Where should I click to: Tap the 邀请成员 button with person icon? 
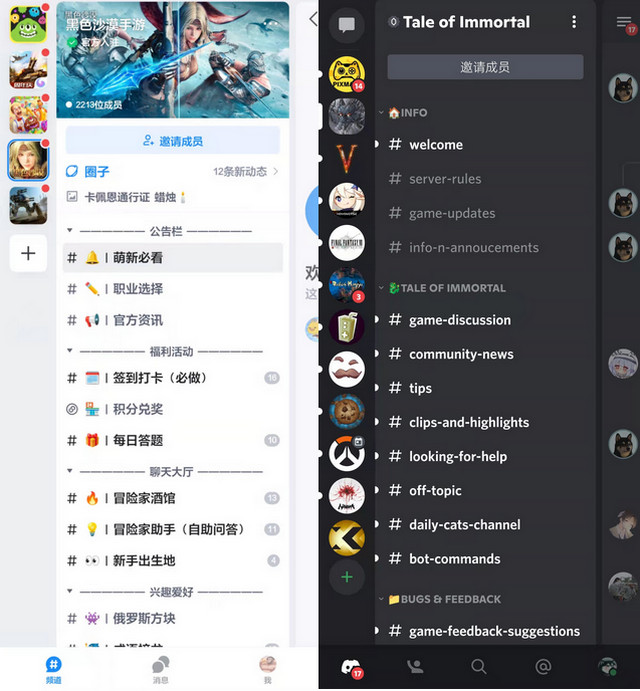tap(172, 141)
